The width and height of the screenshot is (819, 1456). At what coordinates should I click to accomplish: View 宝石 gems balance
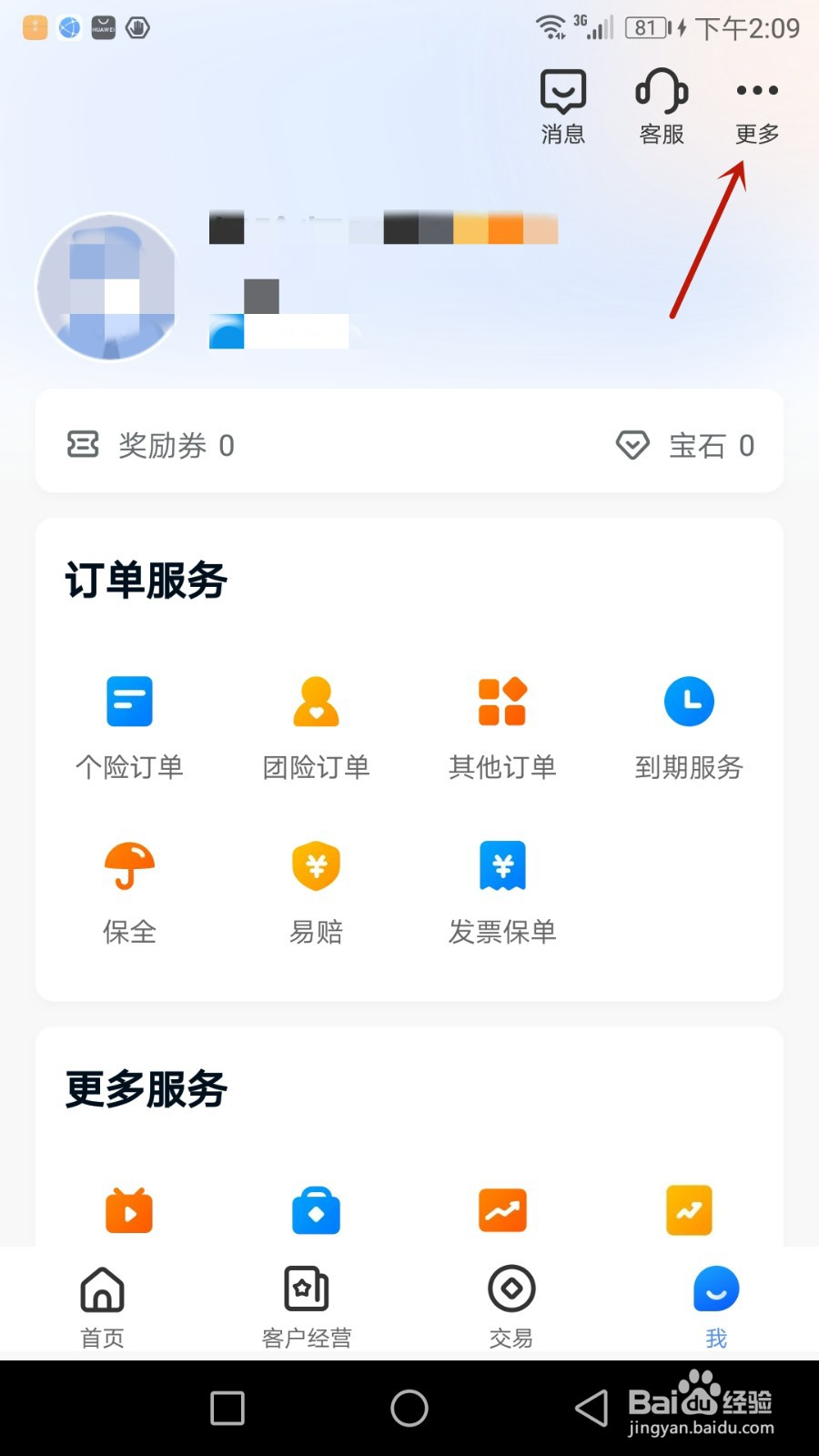[686, 445]
